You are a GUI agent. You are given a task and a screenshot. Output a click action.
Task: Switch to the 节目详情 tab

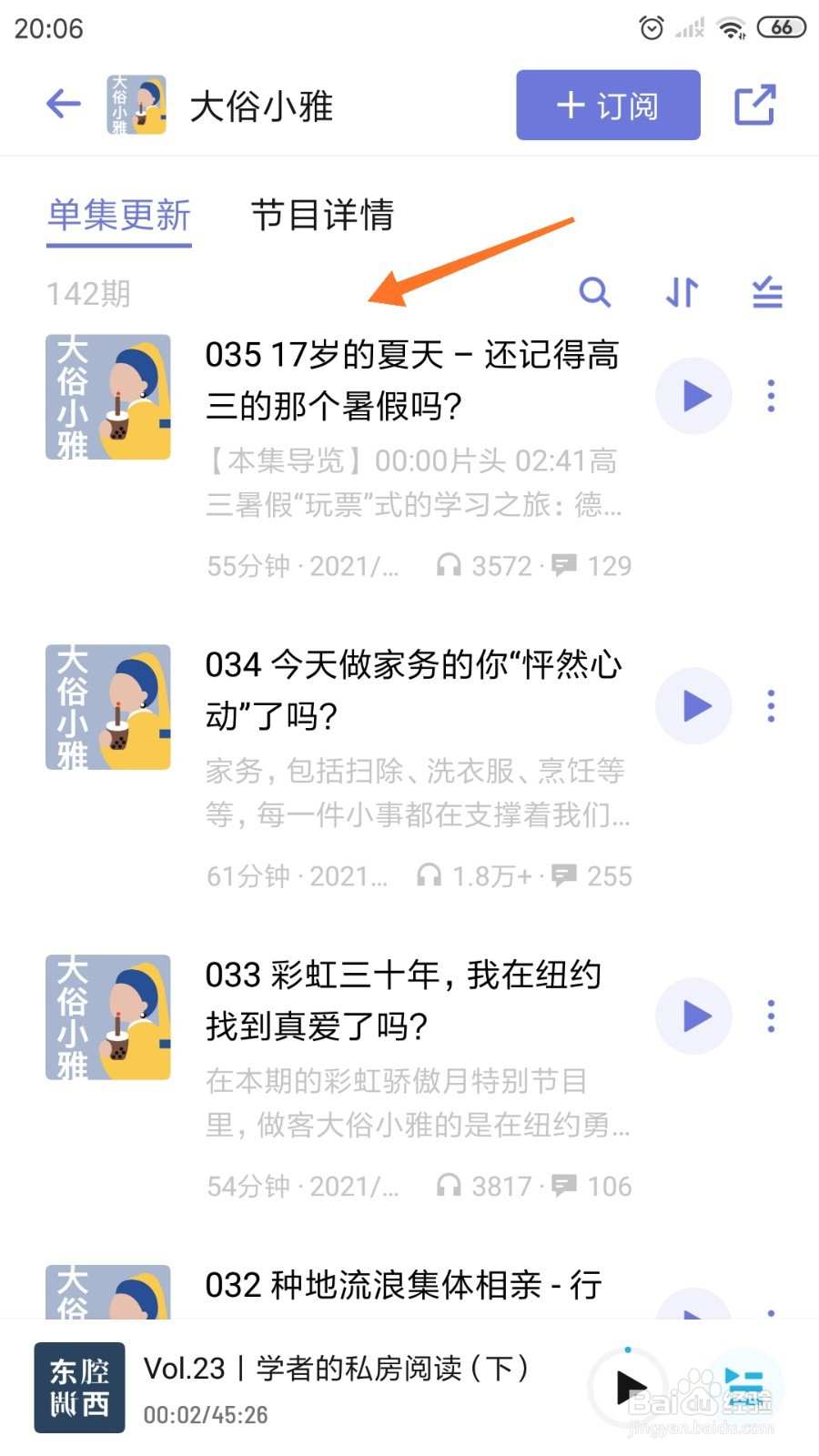pyautogui.click(x=322, y=216)
